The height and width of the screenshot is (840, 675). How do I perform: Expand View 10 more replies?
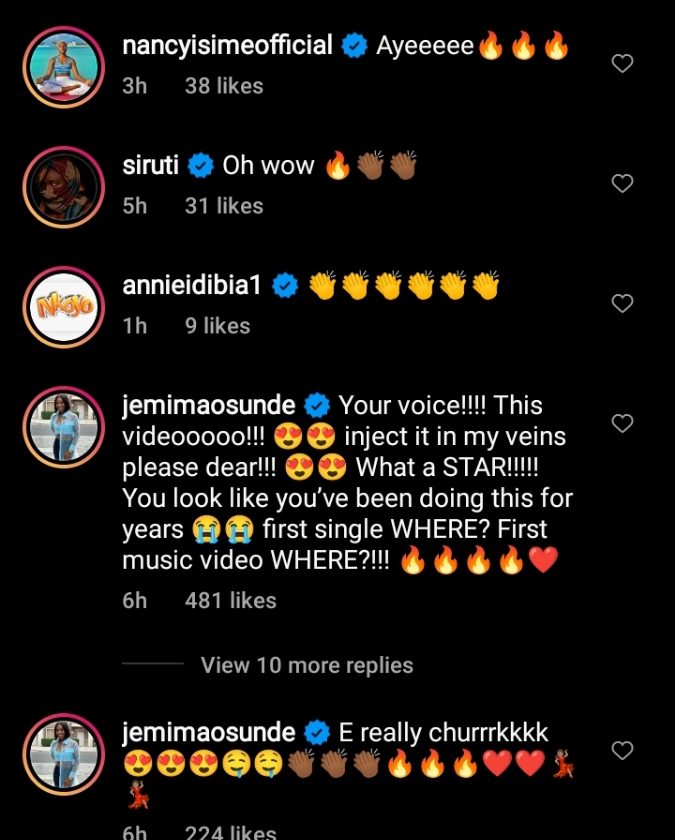306,665
